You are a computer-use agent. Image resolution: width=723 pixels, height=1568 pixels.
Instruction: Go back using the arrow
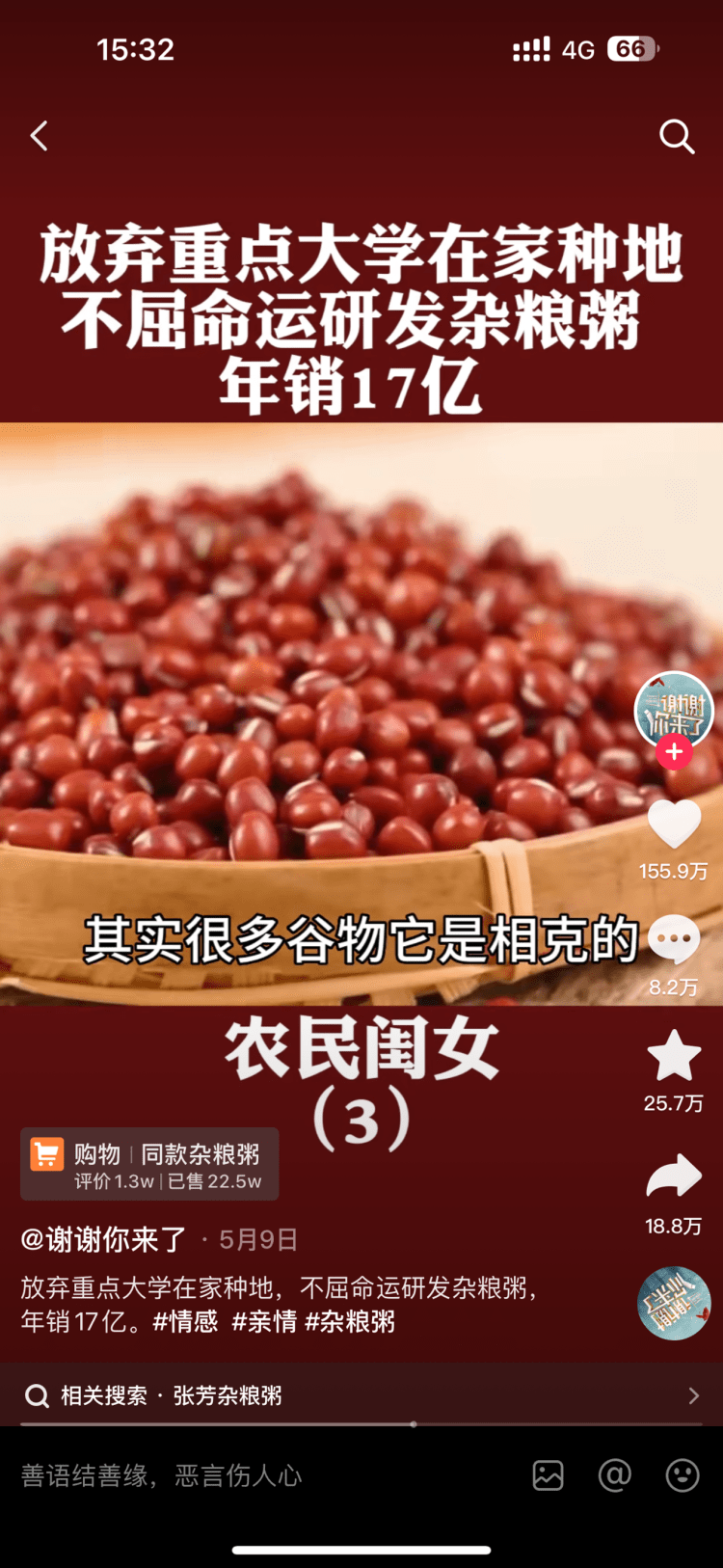point(40,136)
